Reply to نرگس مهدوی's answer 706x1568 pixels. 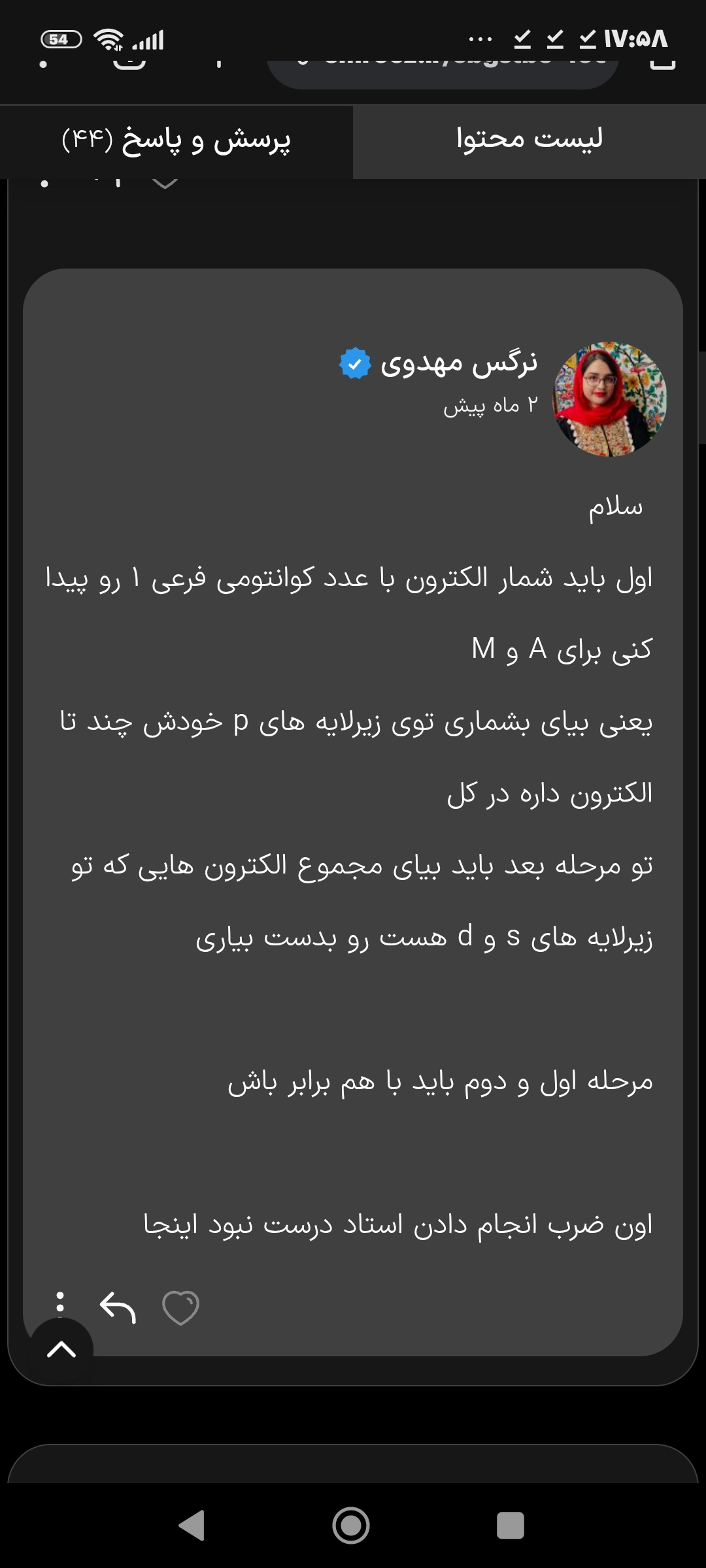[118, 1308]
